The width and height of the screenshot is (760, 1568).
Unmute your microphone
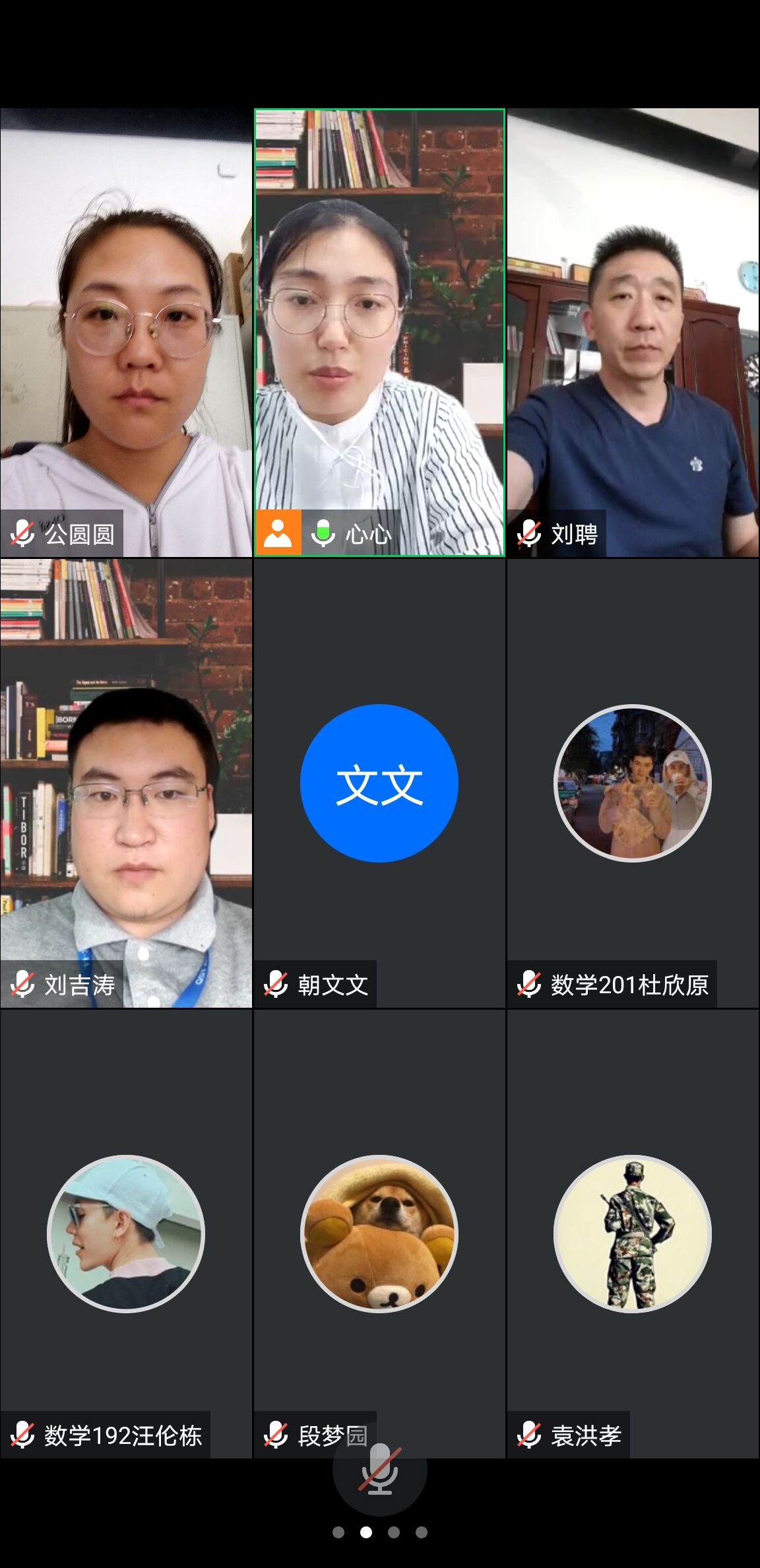point(379,1470)
